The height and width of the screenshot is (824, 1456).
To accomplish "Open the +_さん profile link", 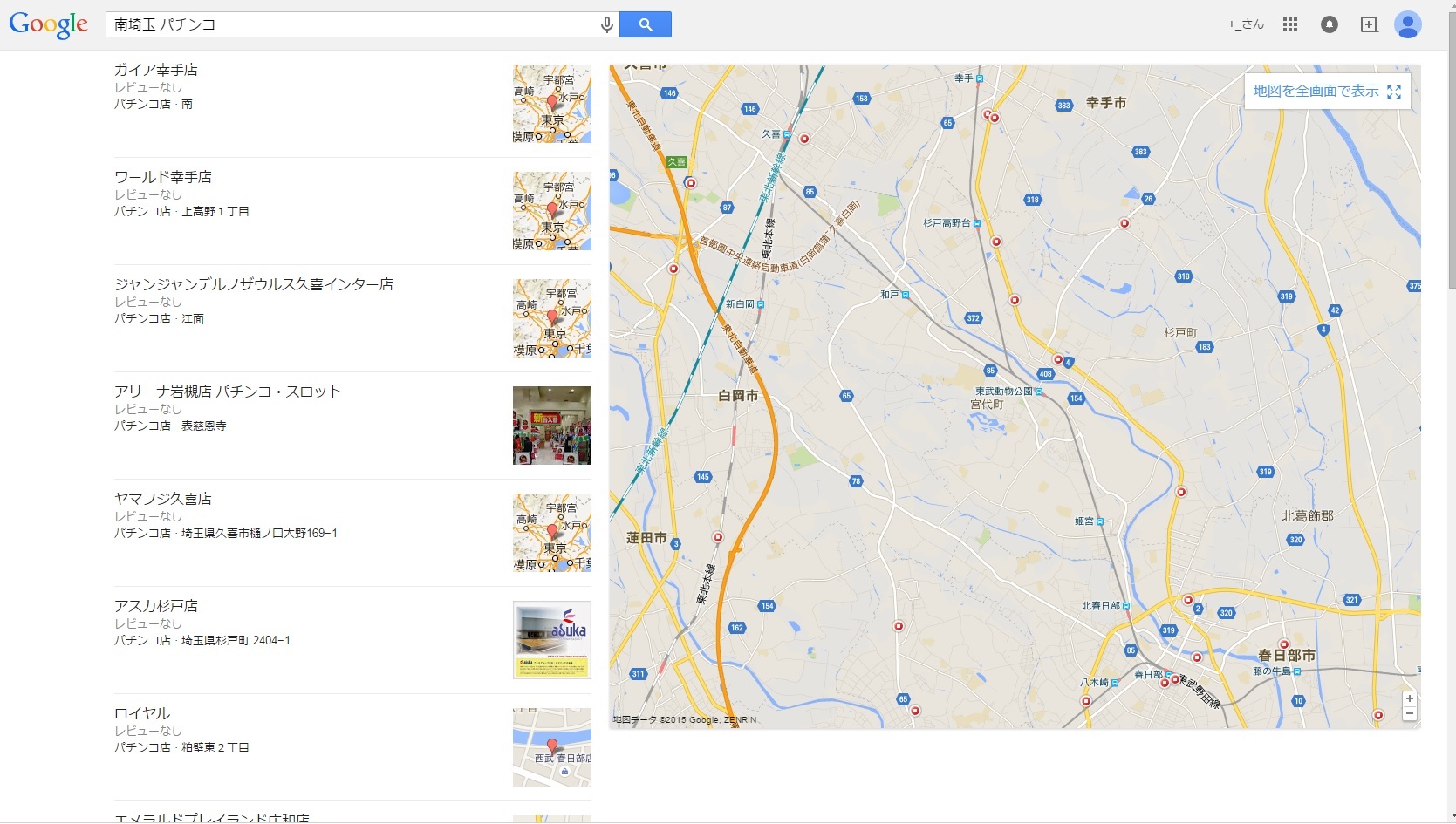I will click(x=1245, y=24).
